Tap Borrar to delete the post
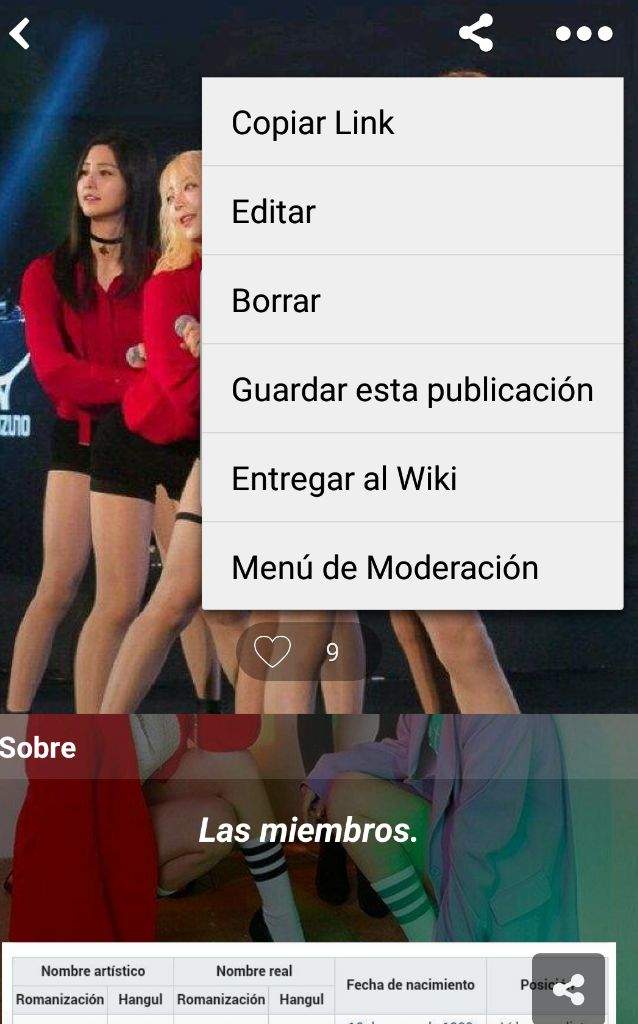Image resolution: width=638 pixels, height=1024 pixels. pos(412,301)
